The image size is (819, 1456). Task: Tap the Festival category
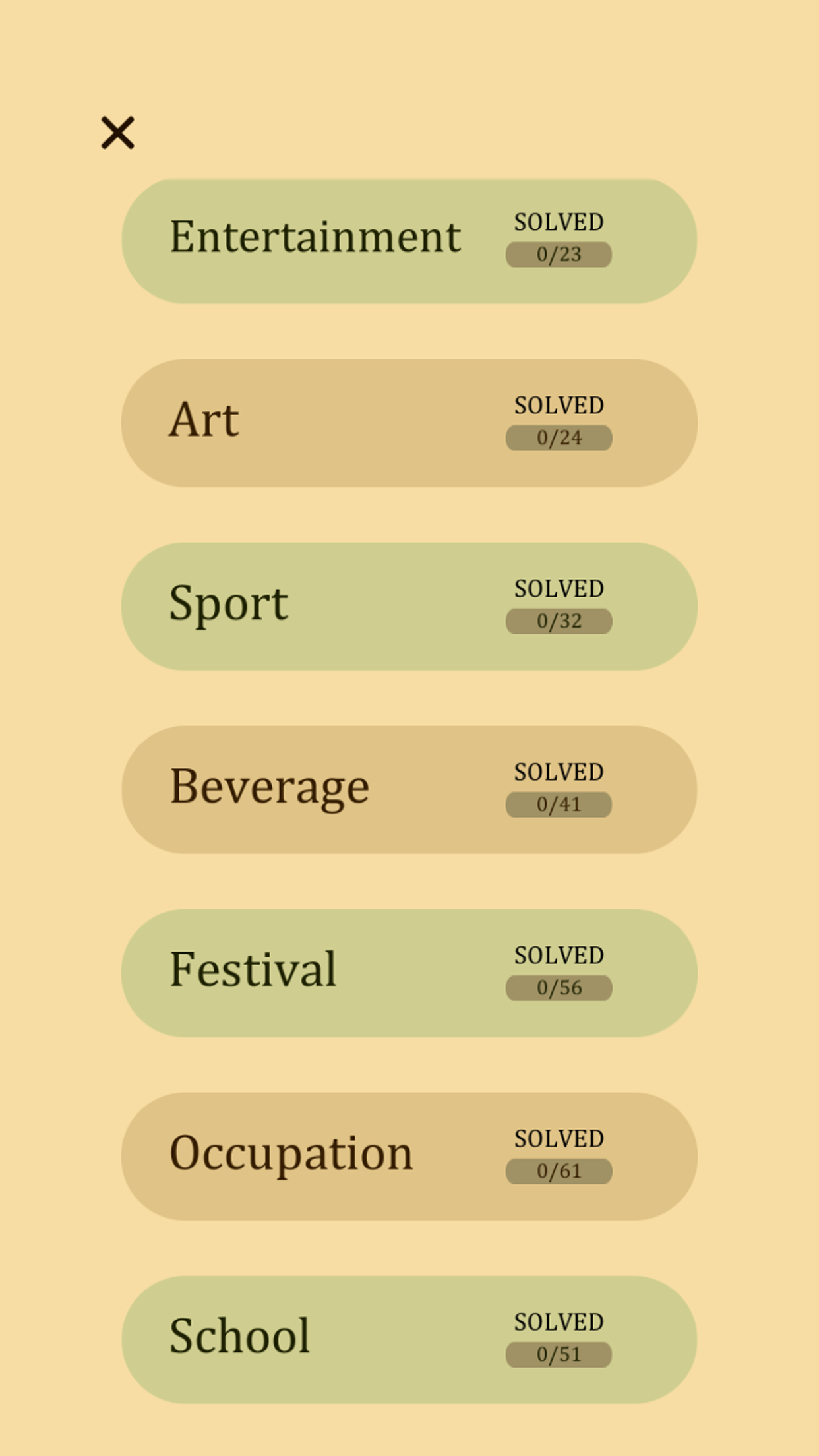409,973
